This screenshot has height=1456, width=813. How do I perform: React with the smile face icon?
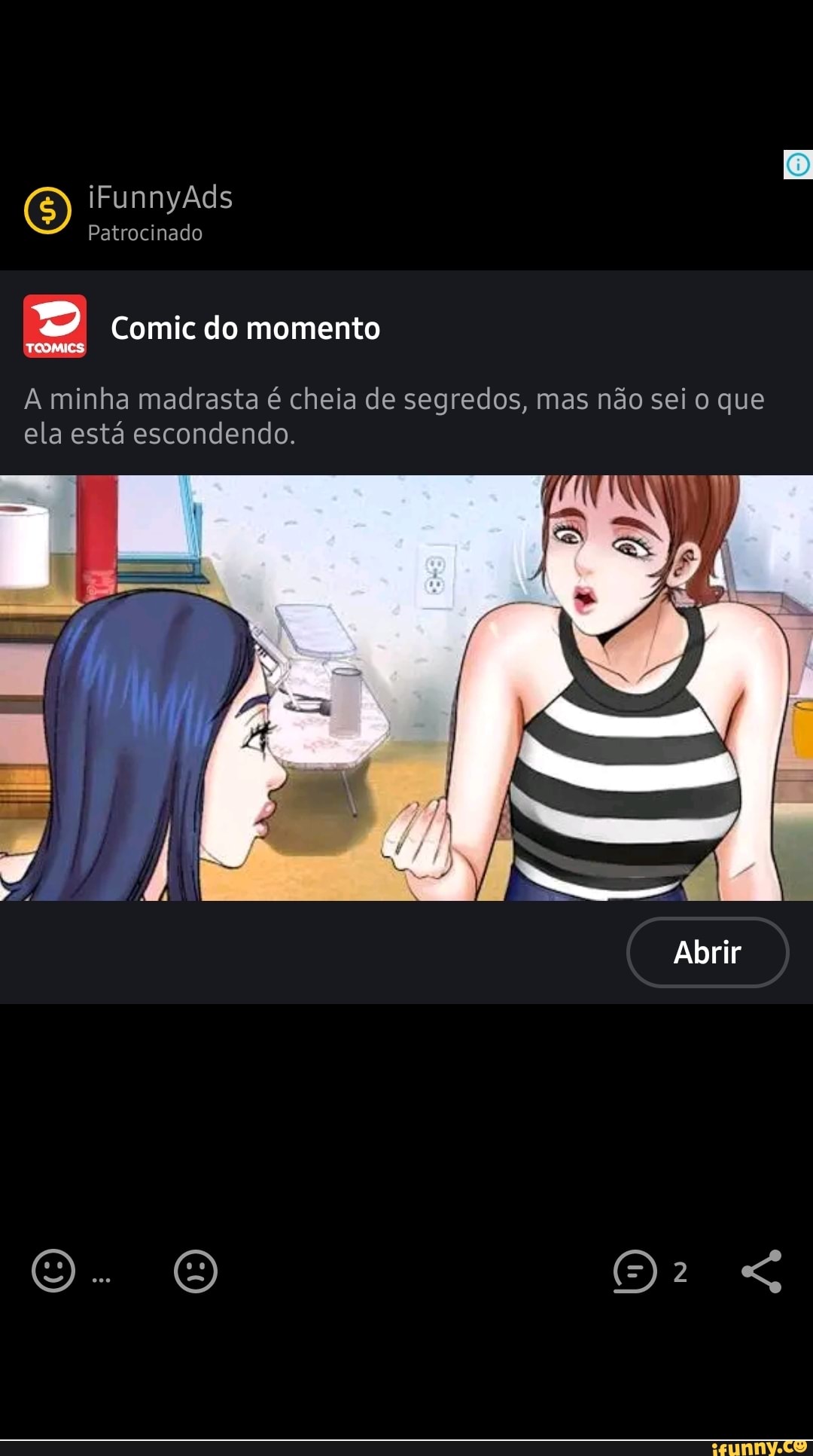(53, 1271)
